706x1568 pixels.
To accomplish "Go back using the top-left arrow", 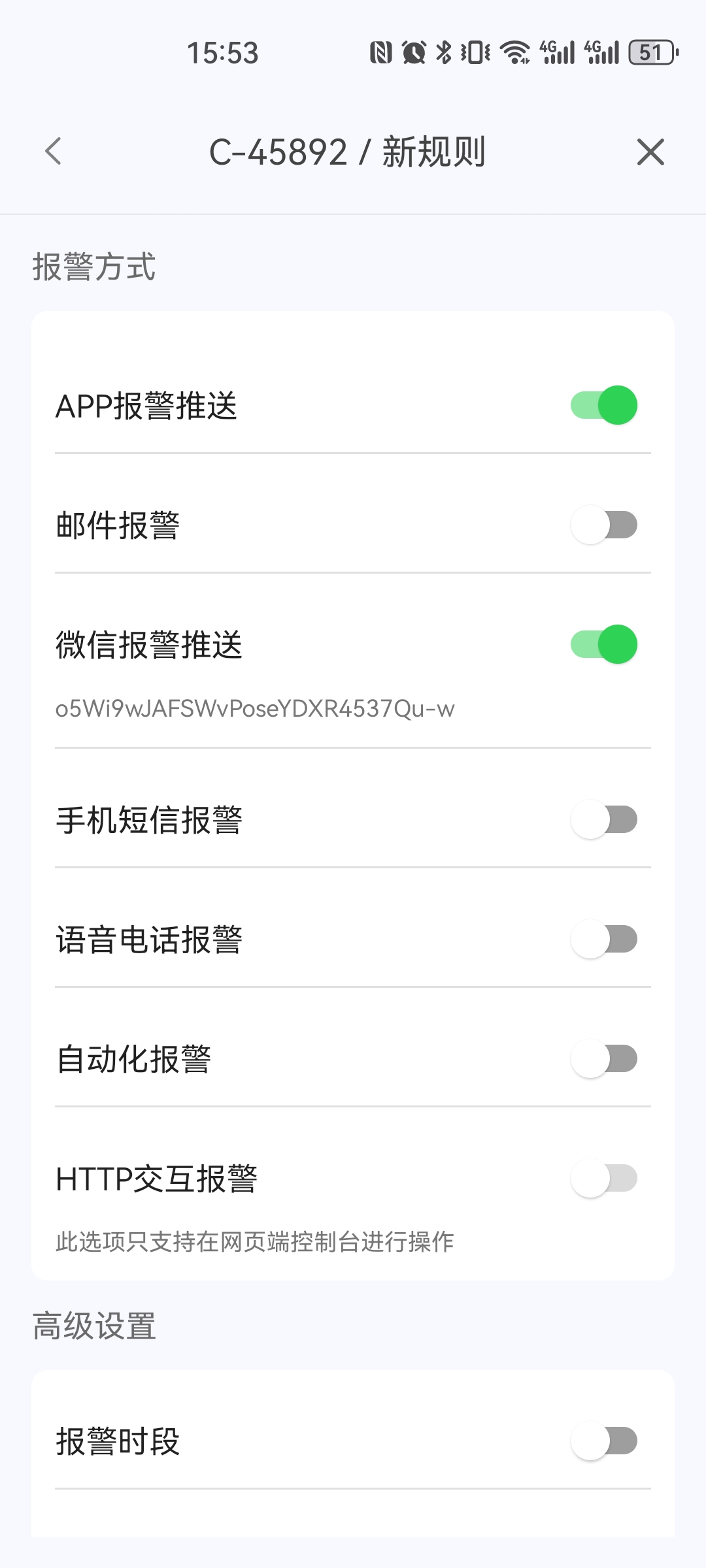I will [54, 152].
